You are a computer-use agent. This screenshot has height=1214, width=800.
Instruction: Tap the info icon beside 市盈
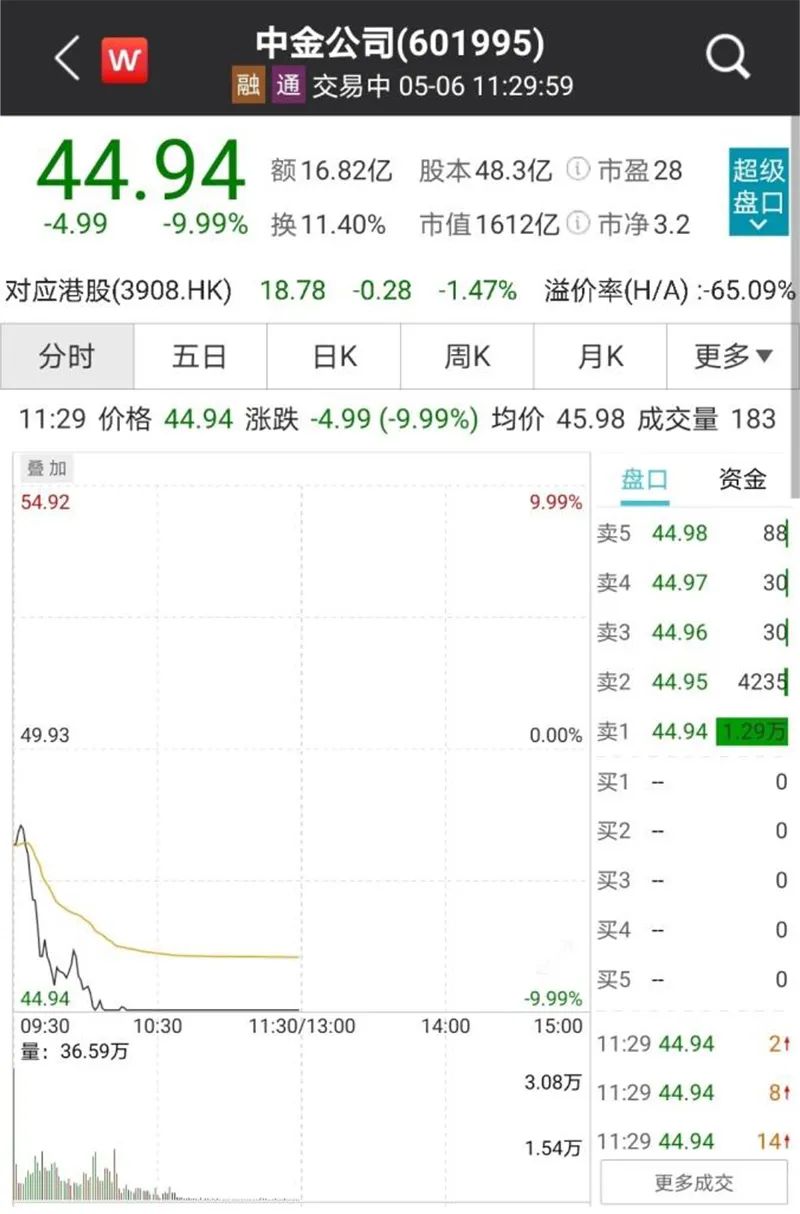[577, 170]
